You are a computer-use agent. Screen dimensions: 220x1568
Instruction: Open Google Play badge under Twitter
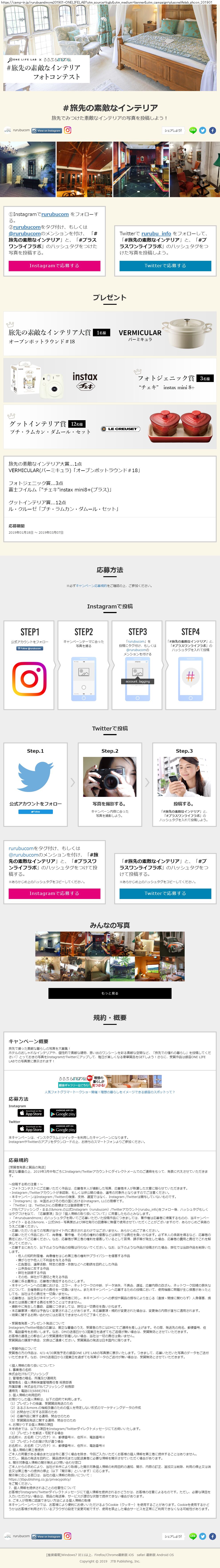[63, 1129]
